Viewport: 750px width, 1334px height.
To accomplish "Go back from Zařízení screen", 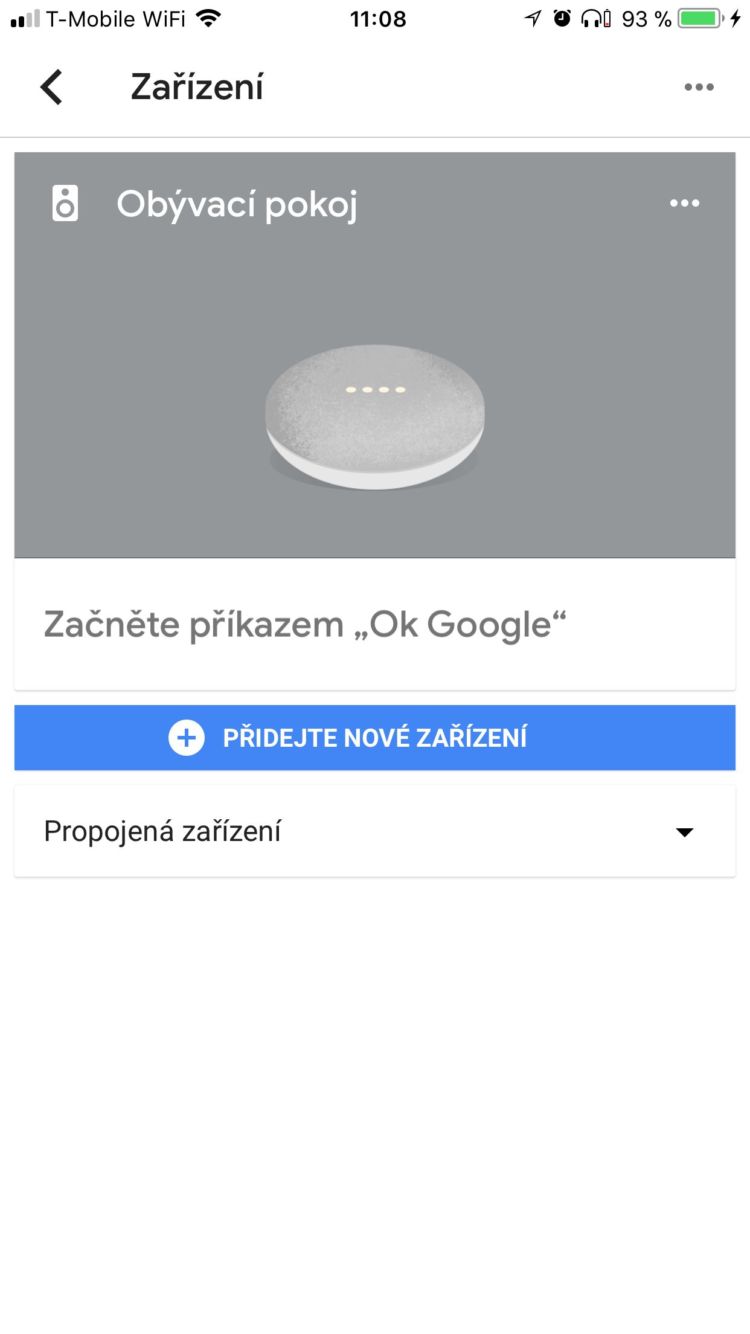I will [51, 87].
